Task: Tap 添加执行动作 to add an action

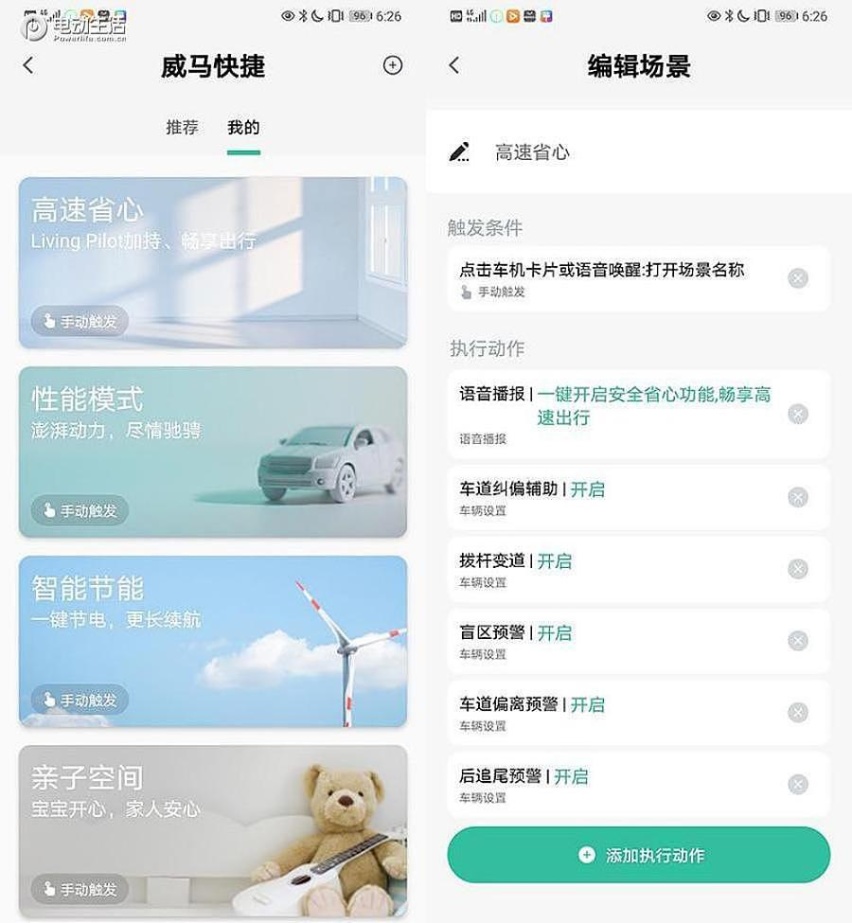Action: coord(639,855)
